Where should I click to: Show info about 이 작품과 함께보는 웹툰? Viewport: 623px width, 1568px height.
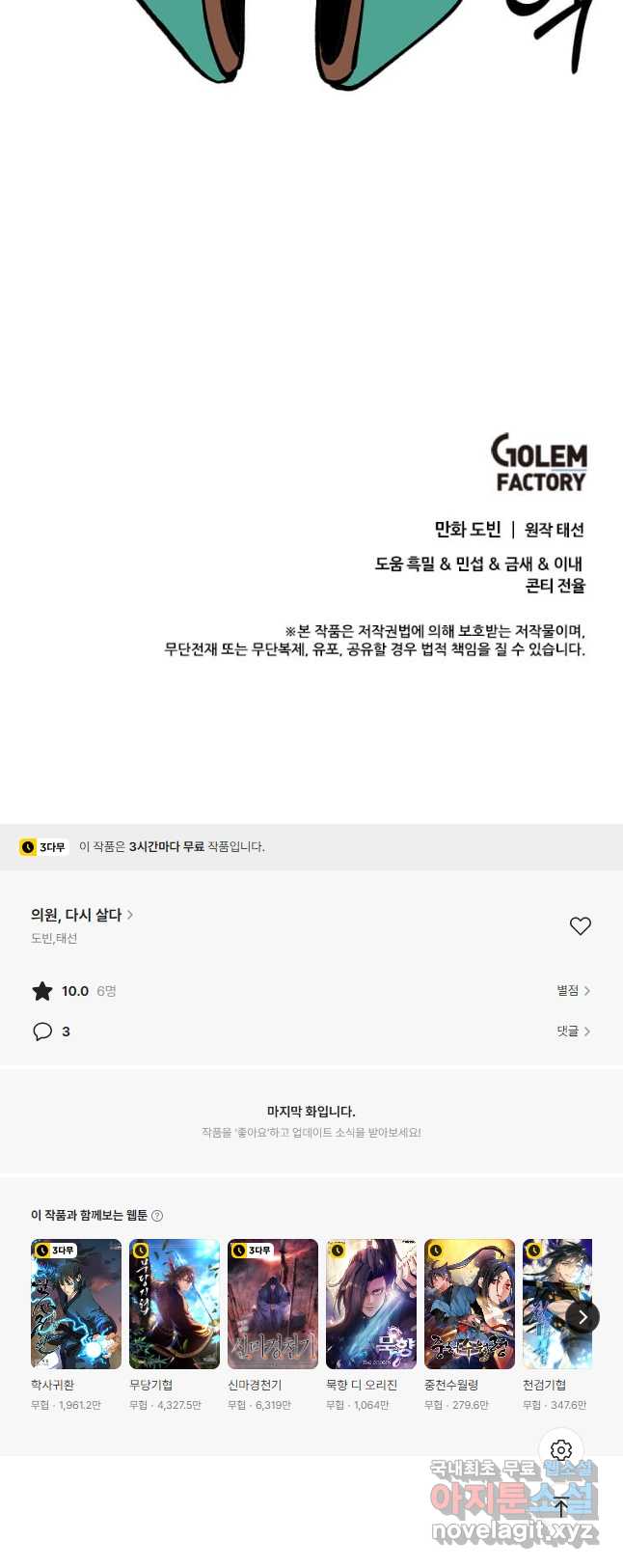pos(157,1216)
